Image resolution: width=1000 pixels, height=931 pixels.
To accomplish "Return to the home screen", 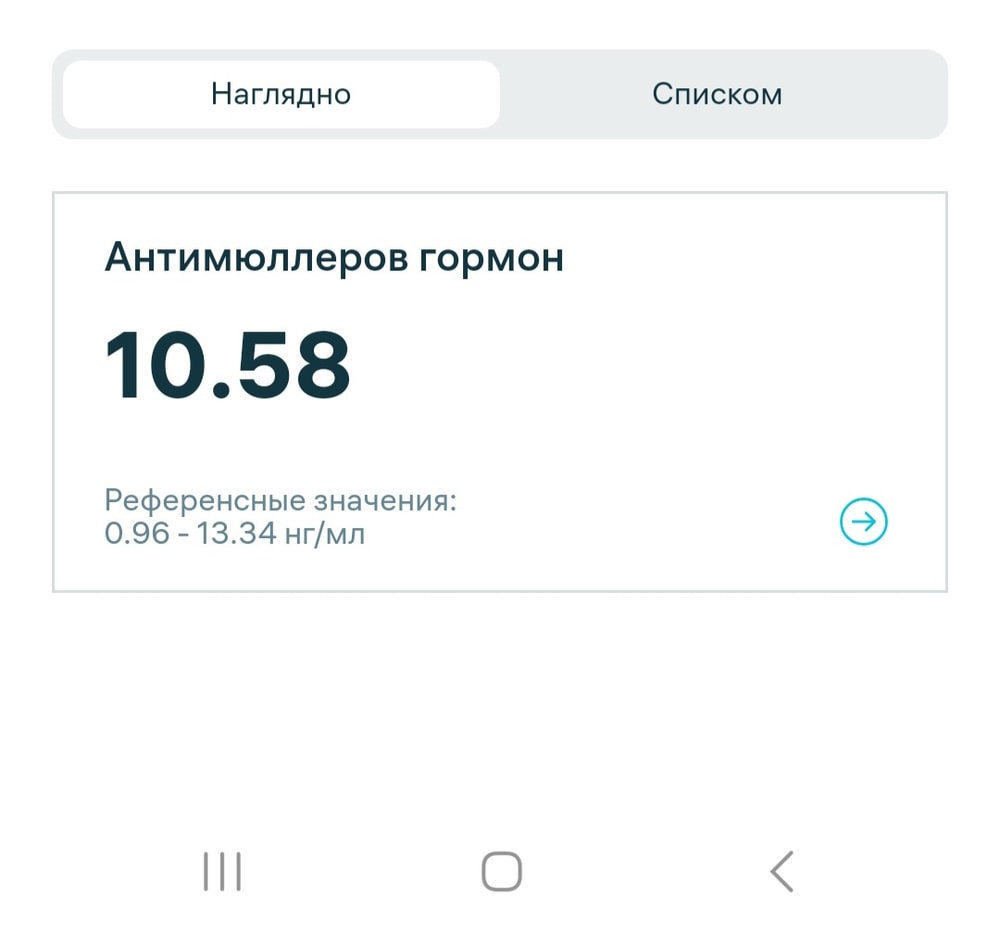I will 501,871.
